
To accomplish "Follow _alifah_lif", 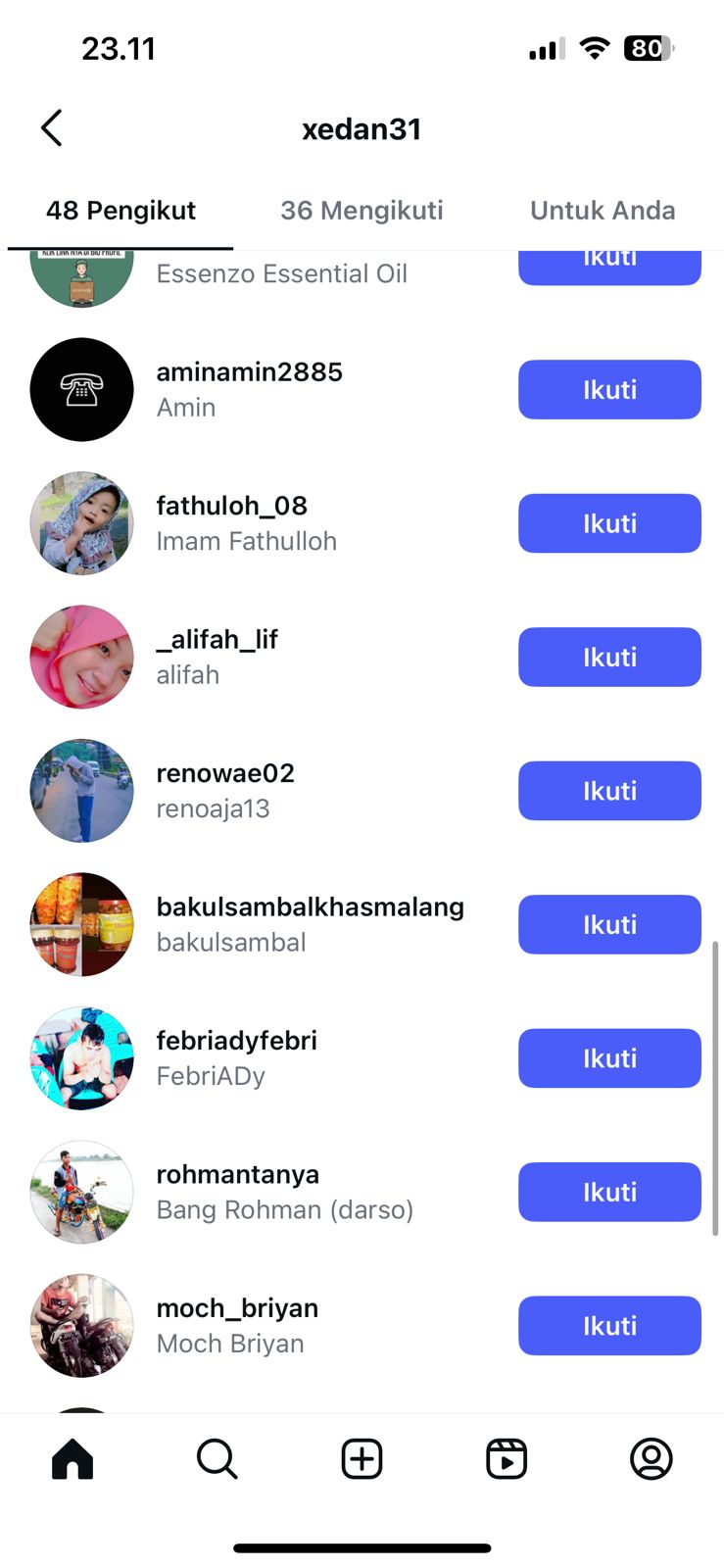I will [x=608, y=658].
